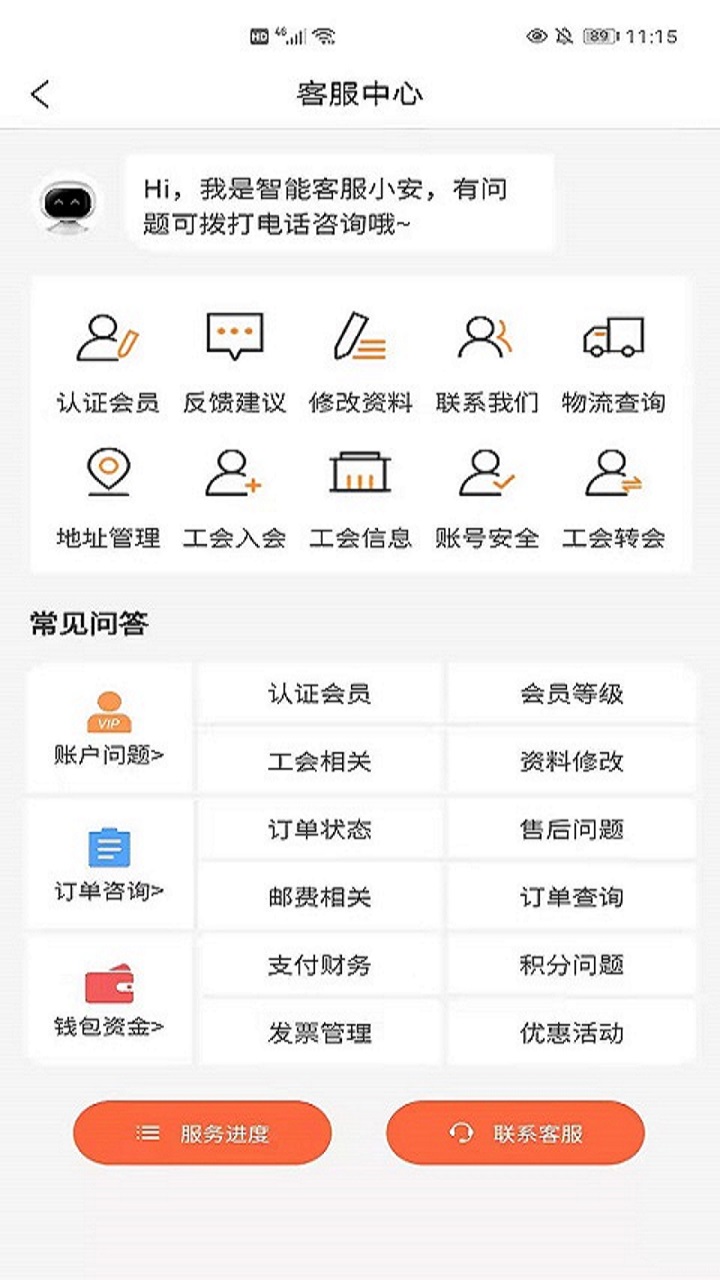Tap the 发票管理 FAQ
The image size is (720, 1280).
click(x=319, y=1033)
